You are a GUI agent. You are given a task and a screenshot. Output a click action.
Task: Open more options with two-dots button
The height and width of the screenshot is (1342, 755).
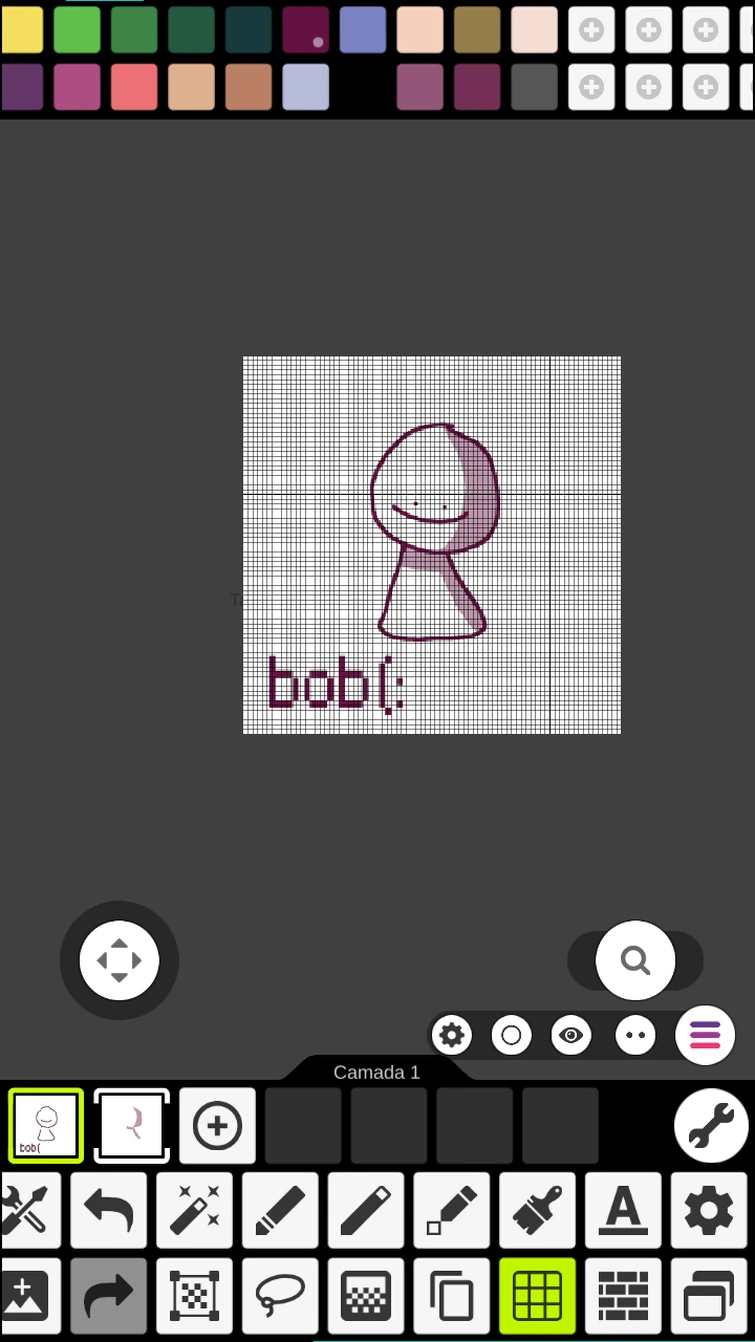pos(635,1034)
